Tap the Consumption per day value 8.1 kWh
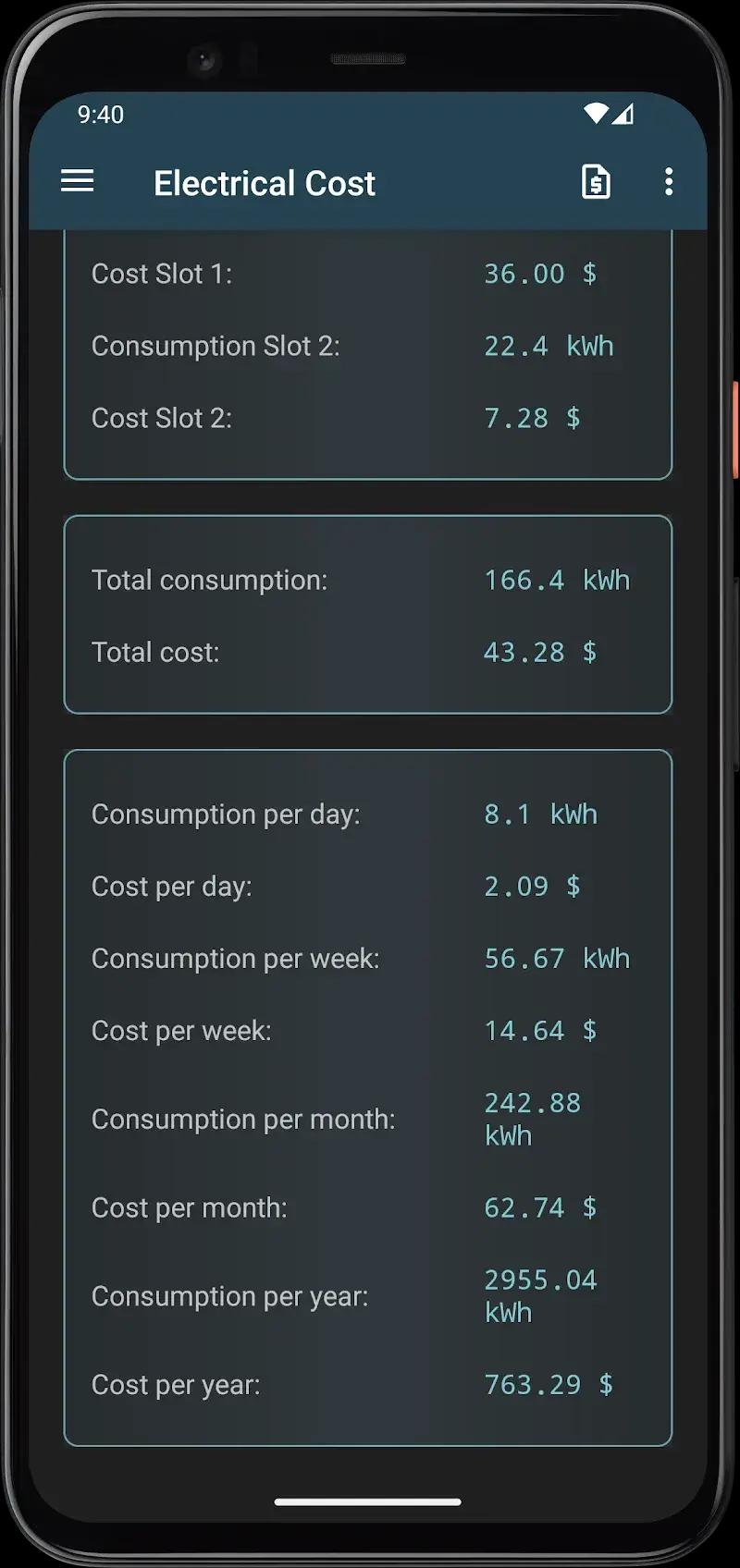This screenshot has width=740, height=1568. click(x=541, y=815)
